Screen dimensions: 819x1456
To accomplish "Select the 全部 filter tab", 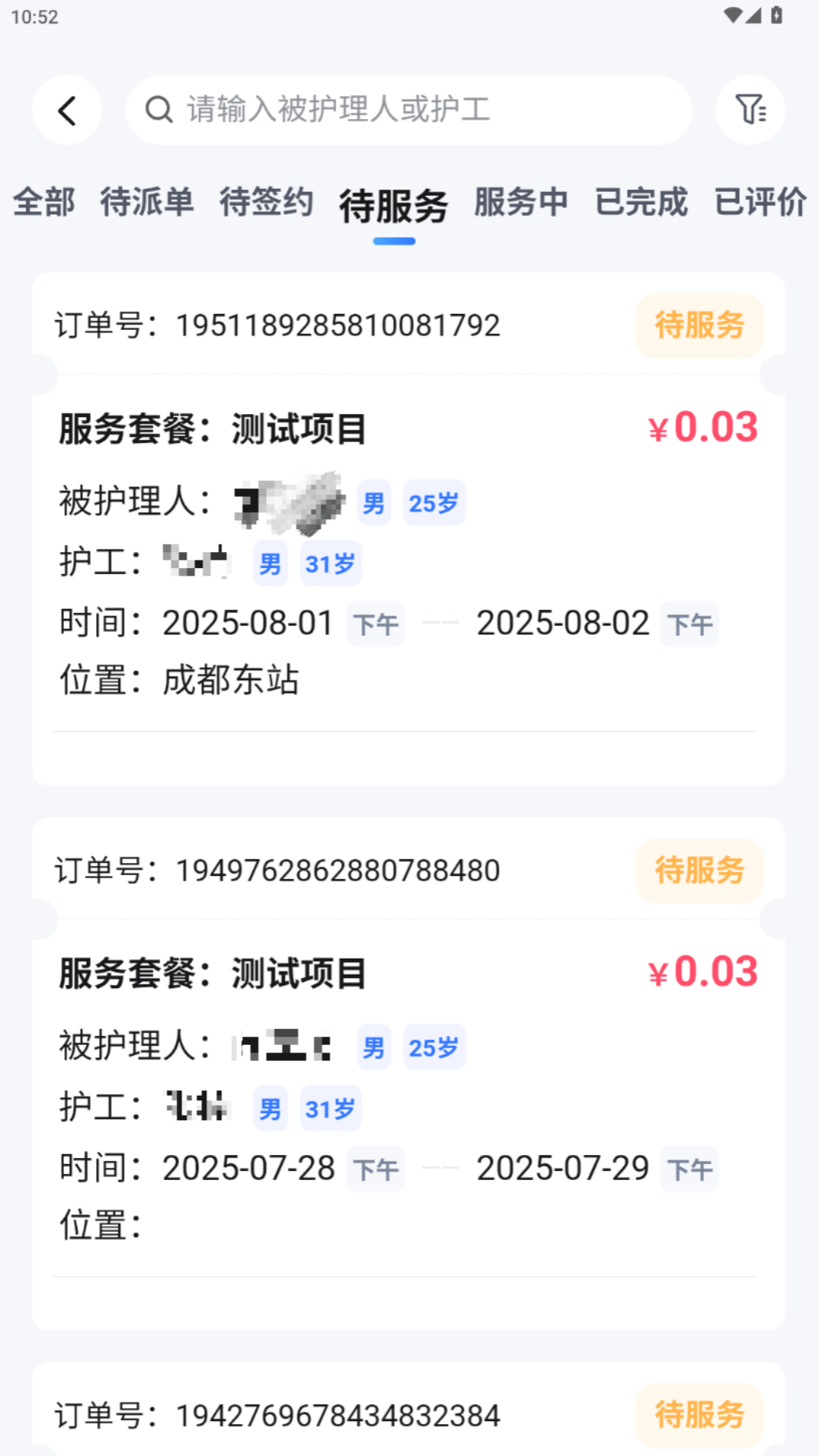I will point(44,202).
